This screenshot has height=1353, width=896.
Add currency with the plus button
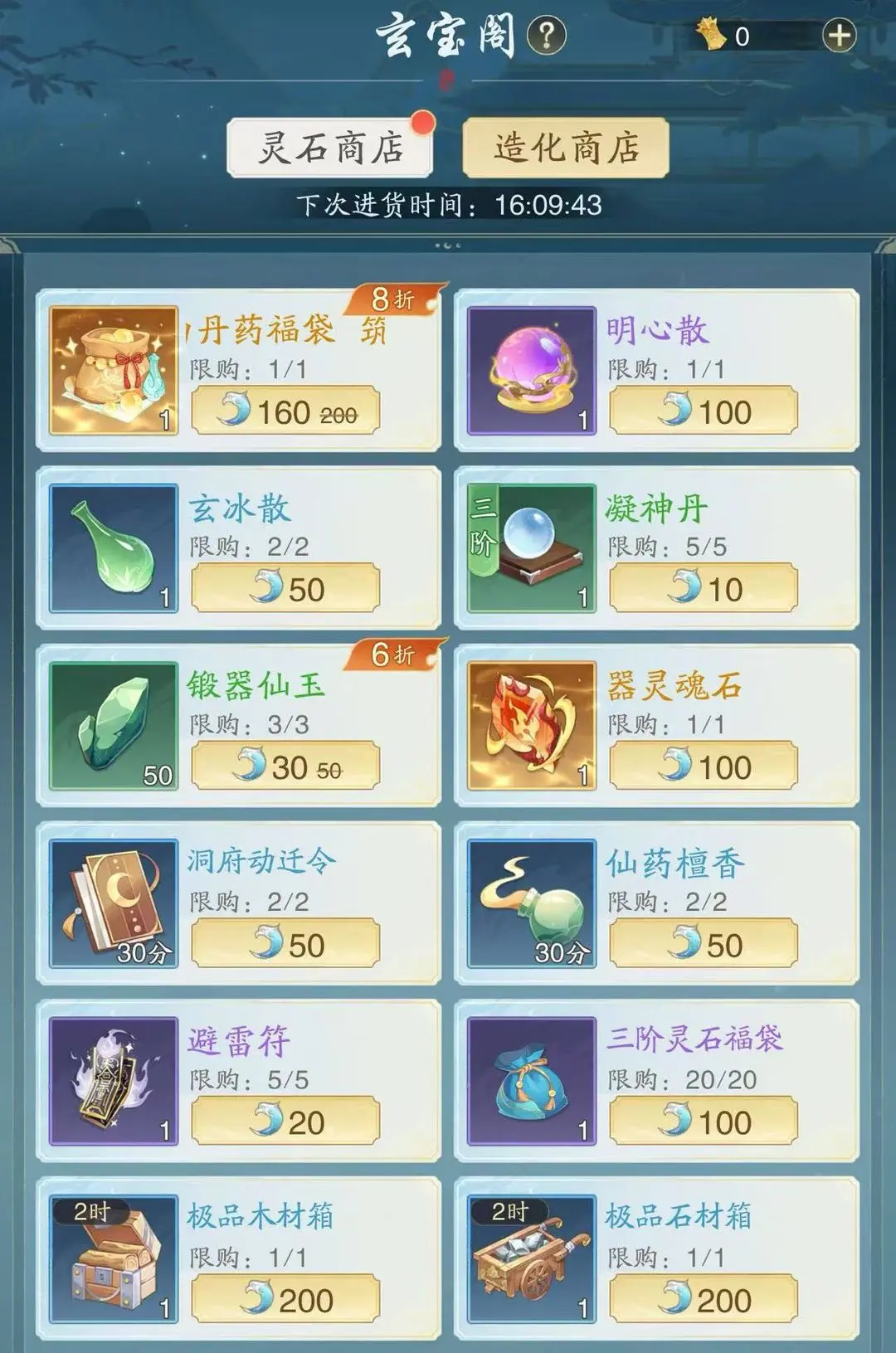tap(839, 36)
